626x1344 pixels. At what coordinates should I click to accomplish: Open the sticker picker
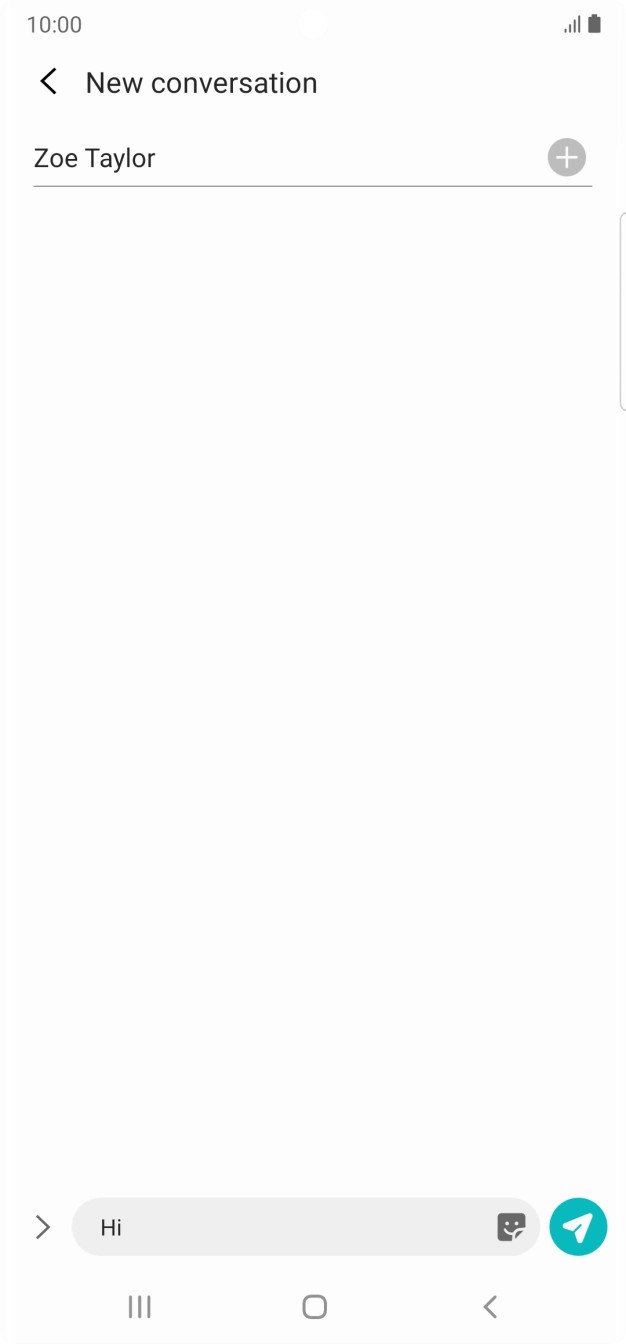click(511, 1227)
